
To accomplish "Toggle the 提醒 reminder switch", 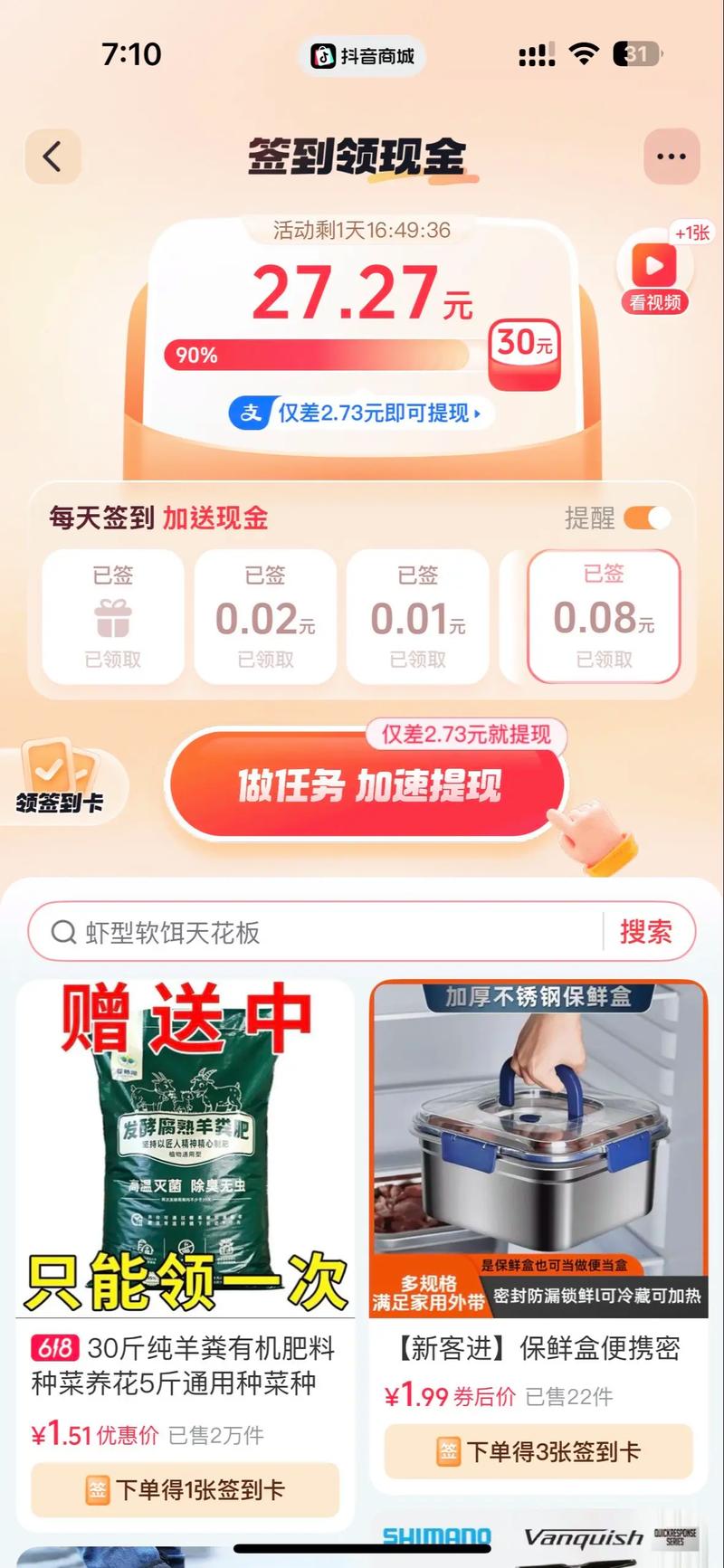I will point(648,518).
